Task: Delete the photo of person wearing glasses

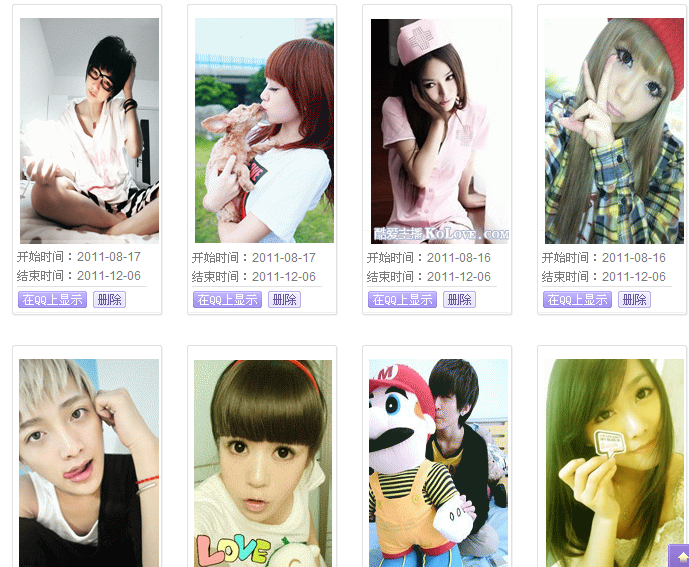Action: click(109, 299)
